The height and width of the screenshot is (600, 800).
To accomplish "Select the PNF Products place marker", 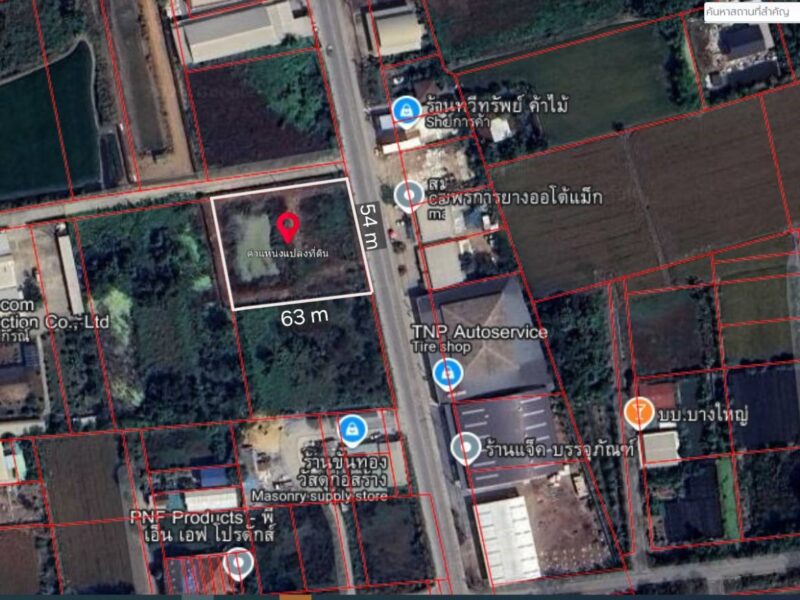I will pyautogui.click(x=238, y=561).
